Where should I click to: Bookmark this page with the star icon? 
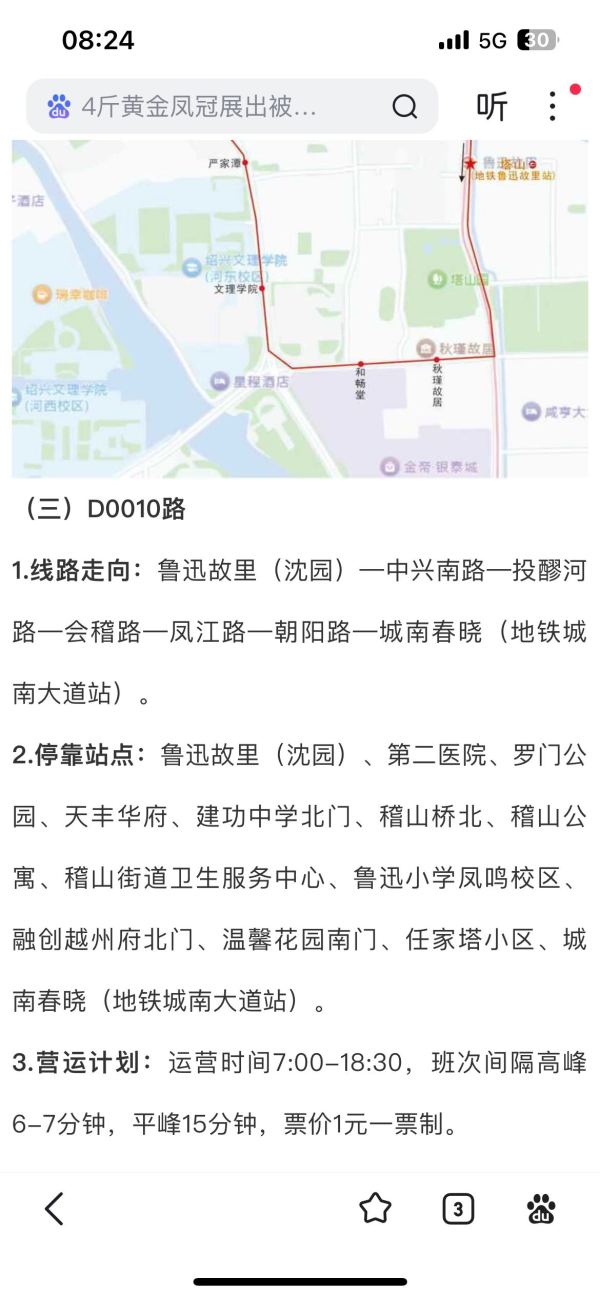[x=375, y=1209]
